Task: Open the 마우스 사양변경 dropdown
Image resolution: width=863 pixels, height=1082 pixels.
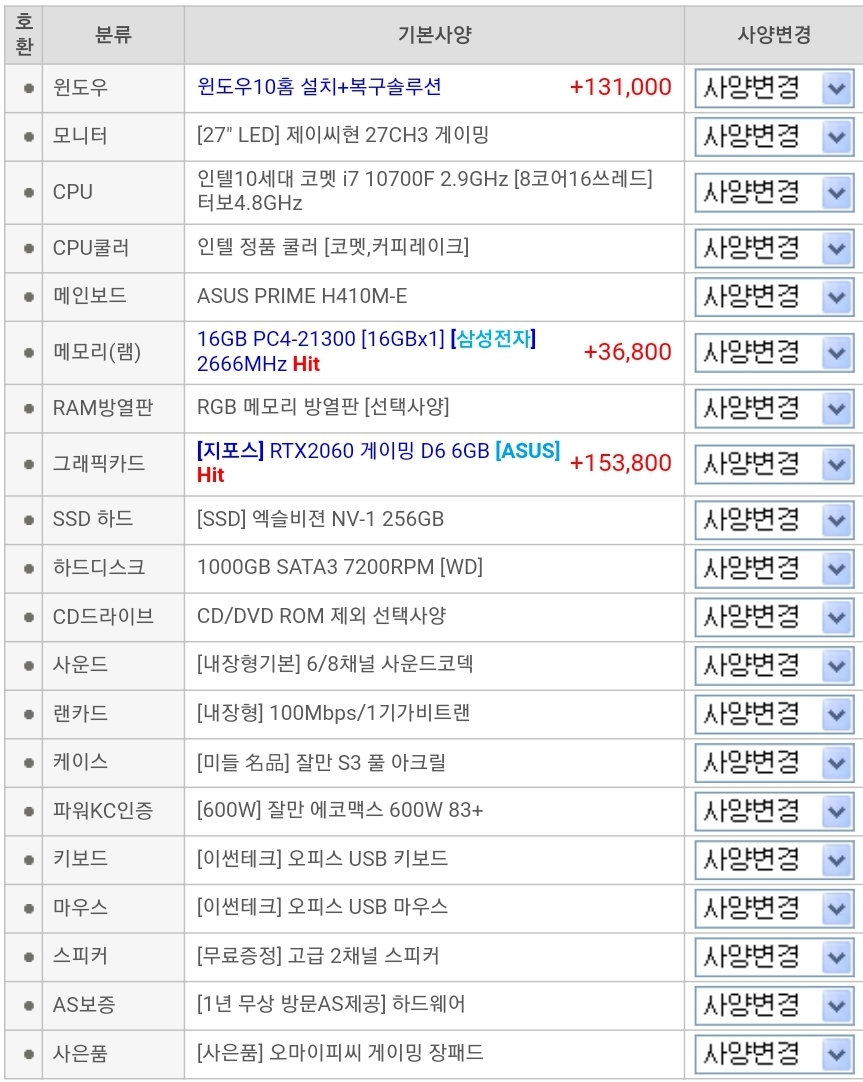Action: (x=774, y=907)
